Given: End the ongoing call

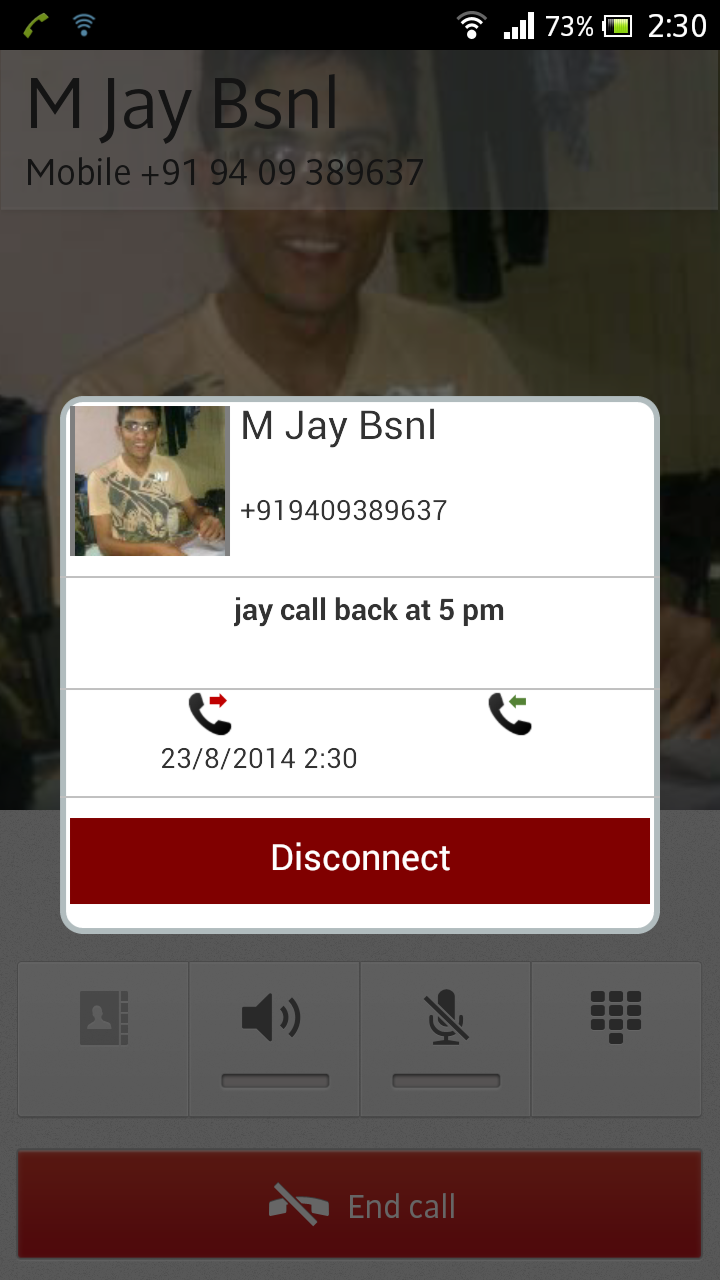Looking at the screenshot, I should (360, 1205).
